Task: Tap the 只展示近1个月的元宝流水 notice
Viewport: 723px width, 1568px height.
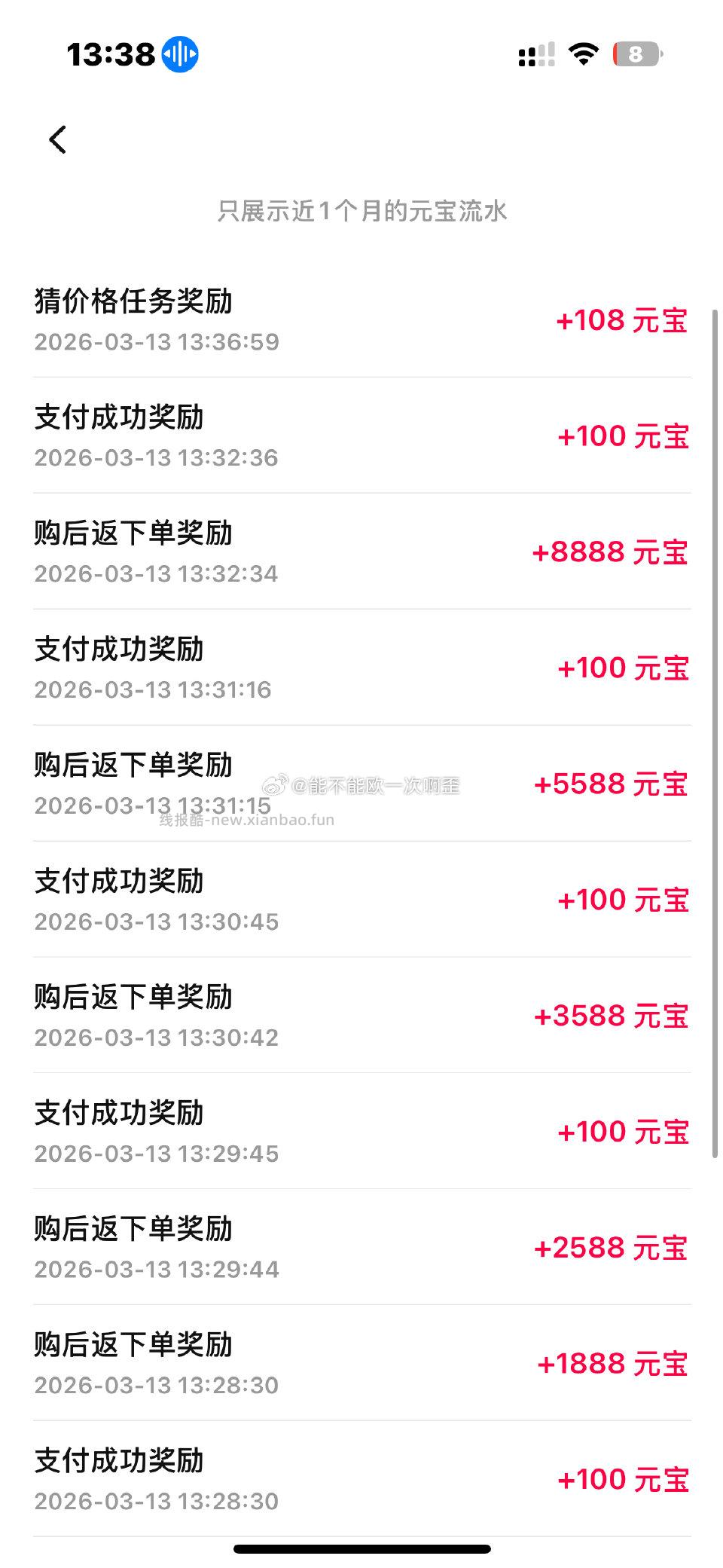Action: [x=361, y=212]
